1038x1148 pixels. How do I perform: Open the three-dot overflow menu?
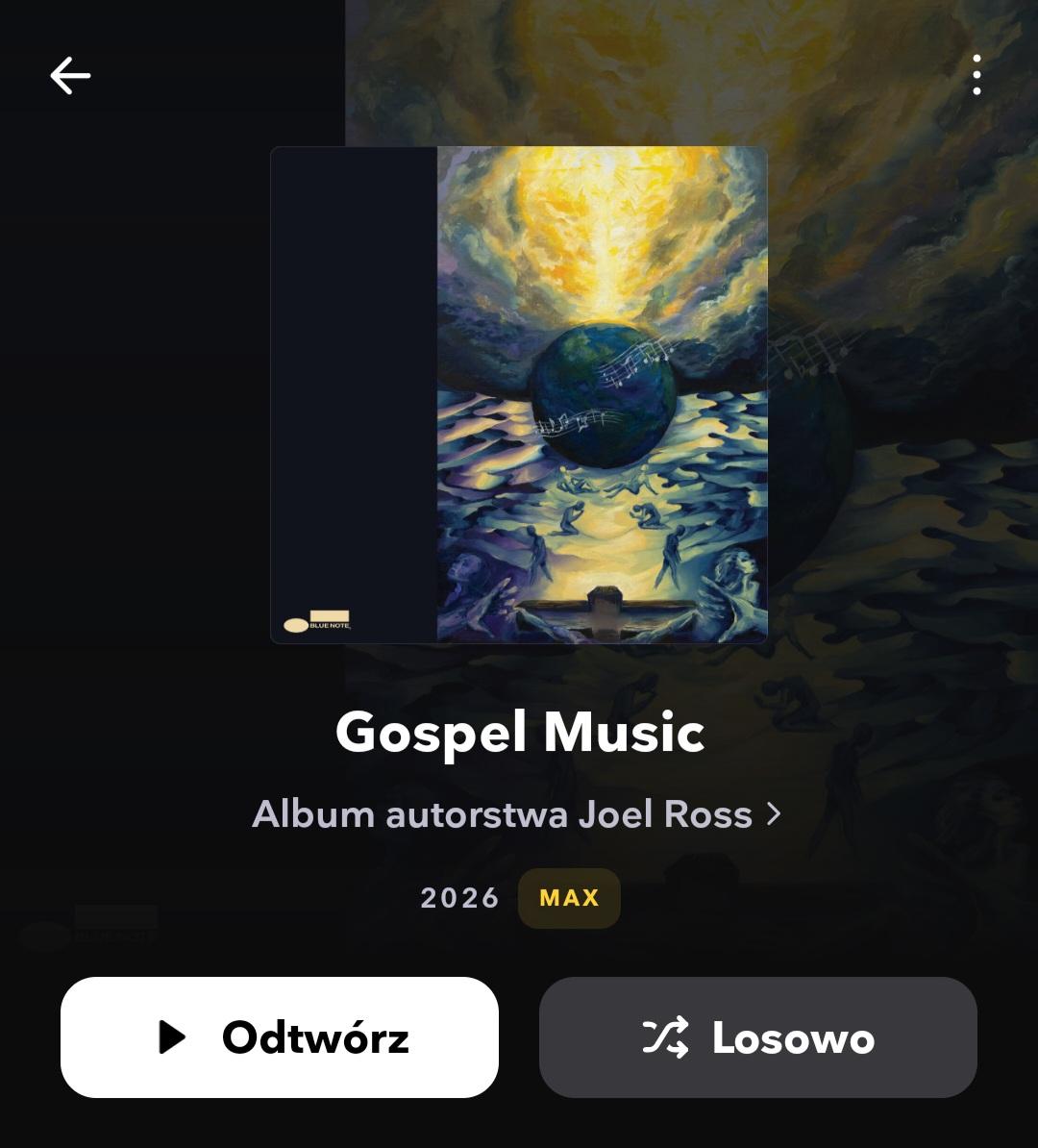[976, 75]
